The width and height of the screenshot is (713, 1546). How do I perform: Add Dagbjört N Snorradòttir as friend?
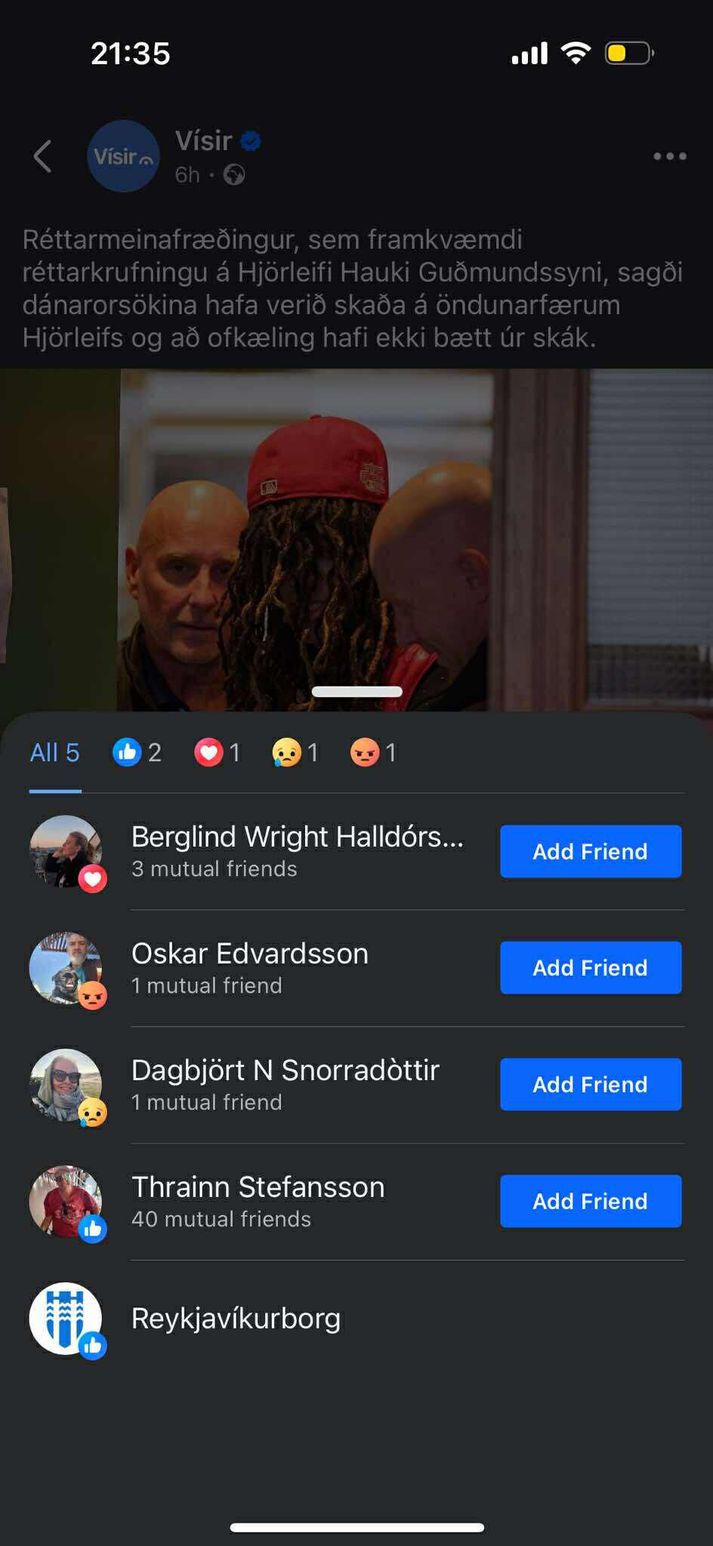590,1084
